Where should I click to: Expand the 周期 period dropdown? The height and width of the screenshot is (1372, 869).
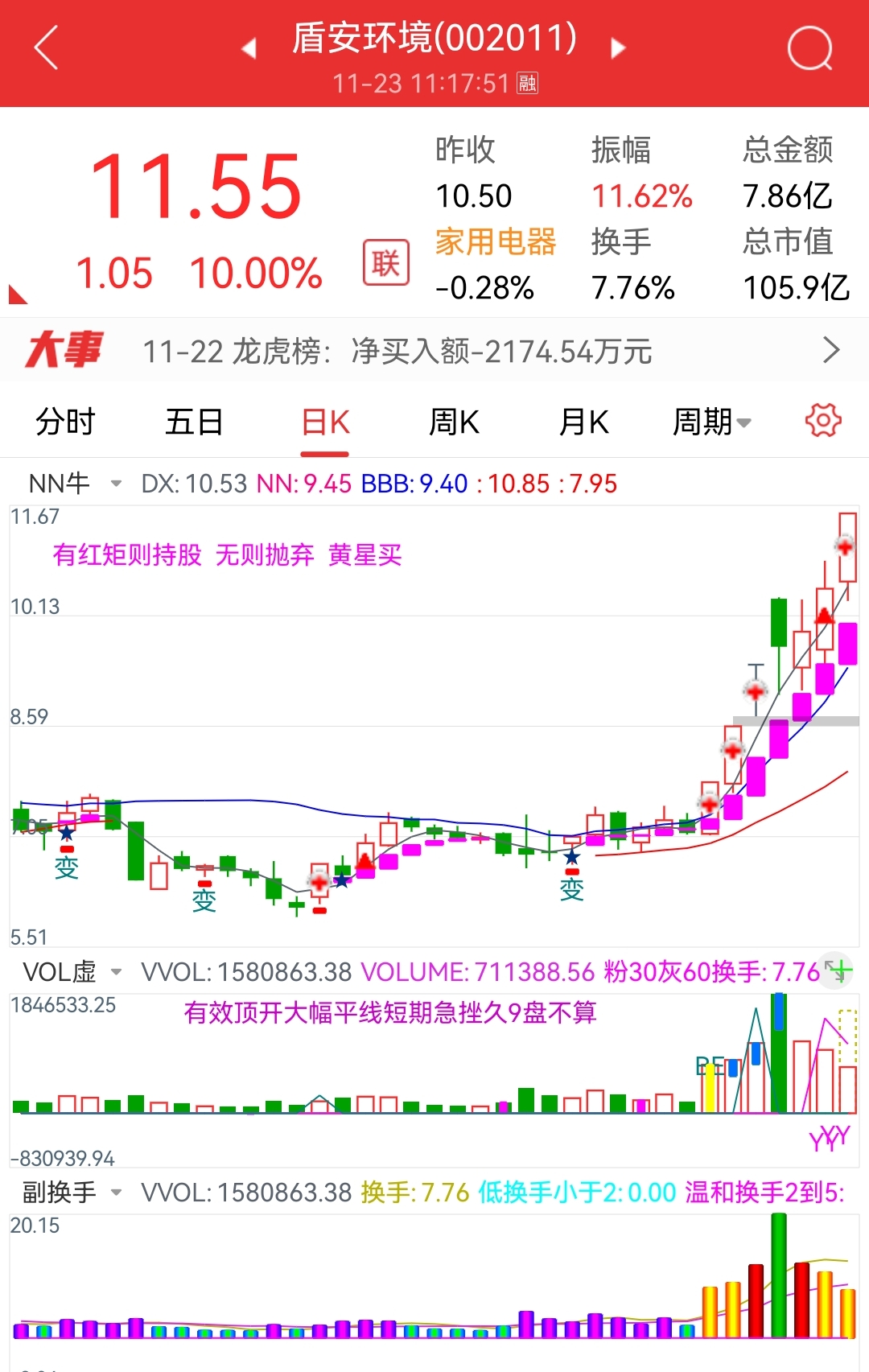711,422
